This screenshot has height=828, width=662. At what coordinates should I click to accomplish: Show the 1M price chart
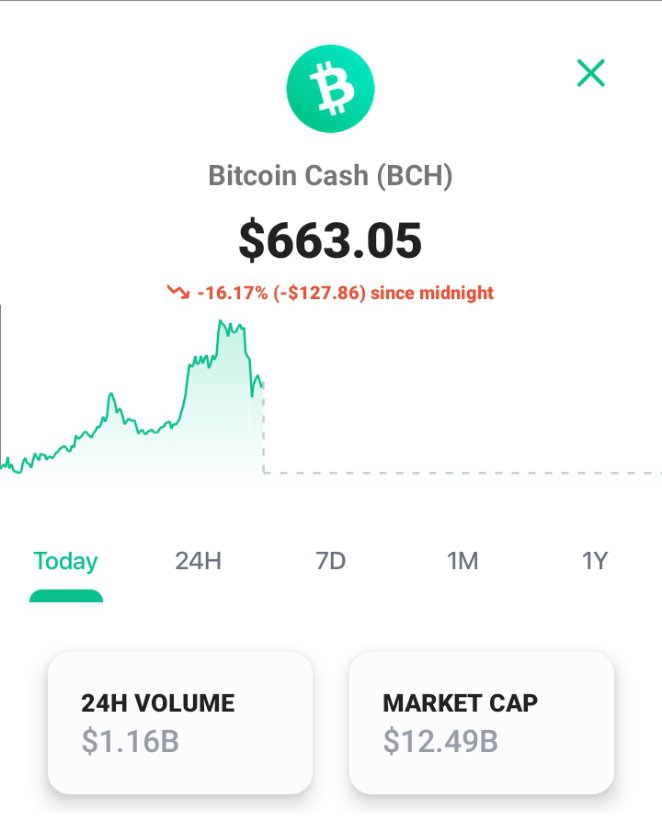(x=462, y=561)
